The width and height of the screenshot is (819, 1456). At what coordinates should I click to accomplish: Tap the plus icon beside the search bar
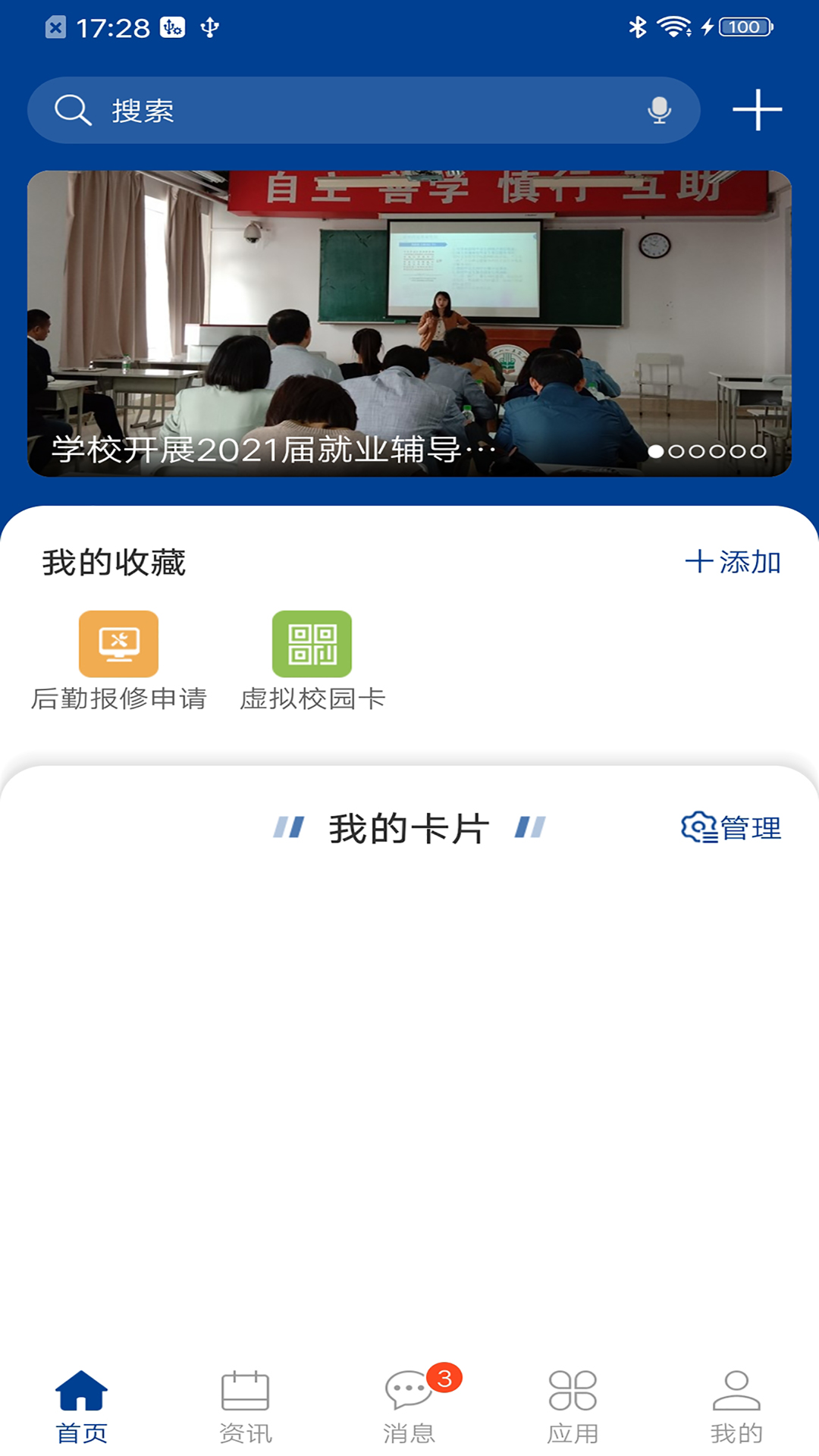tap(756, 110)
